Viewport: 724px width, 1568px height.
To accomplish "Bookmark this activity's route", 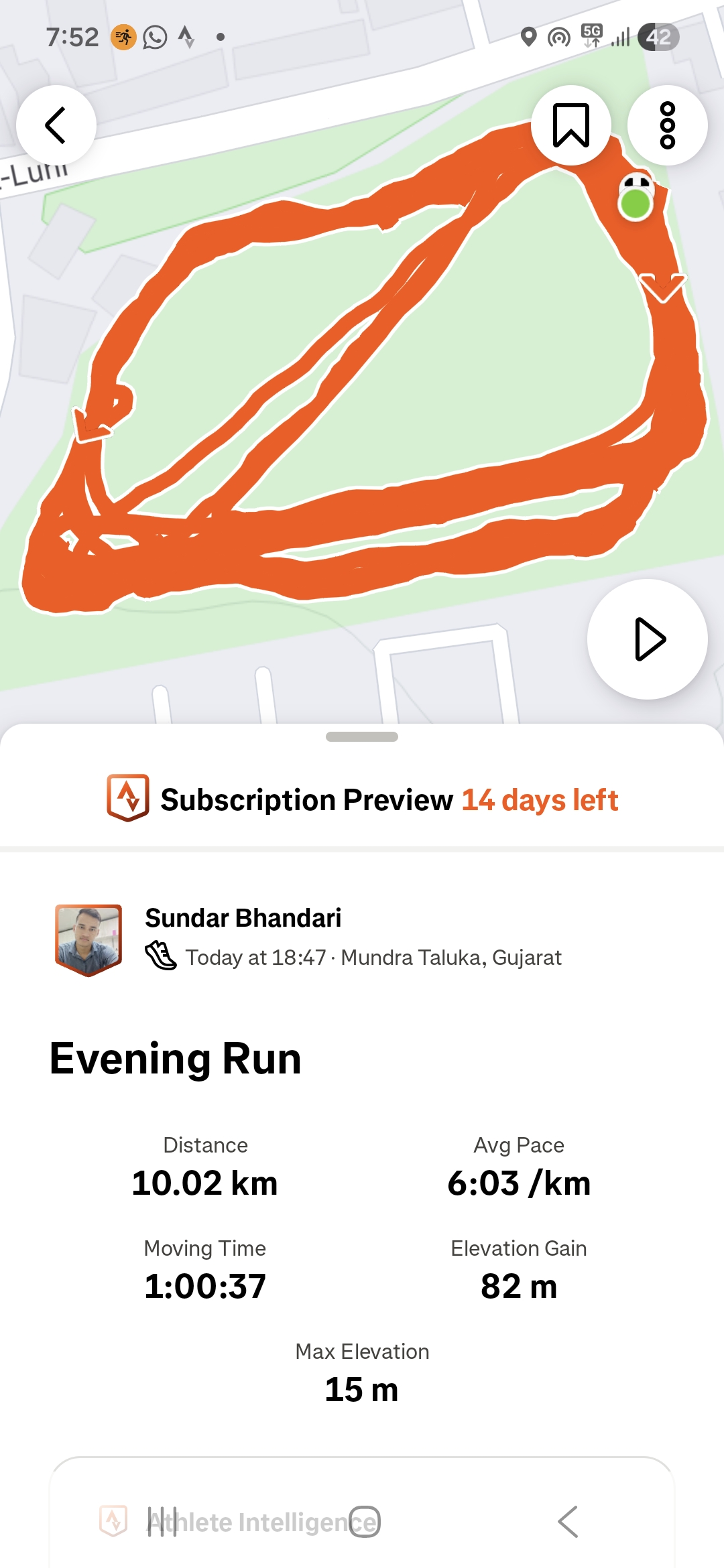I will pyautogui.click(x=570, y=125).
